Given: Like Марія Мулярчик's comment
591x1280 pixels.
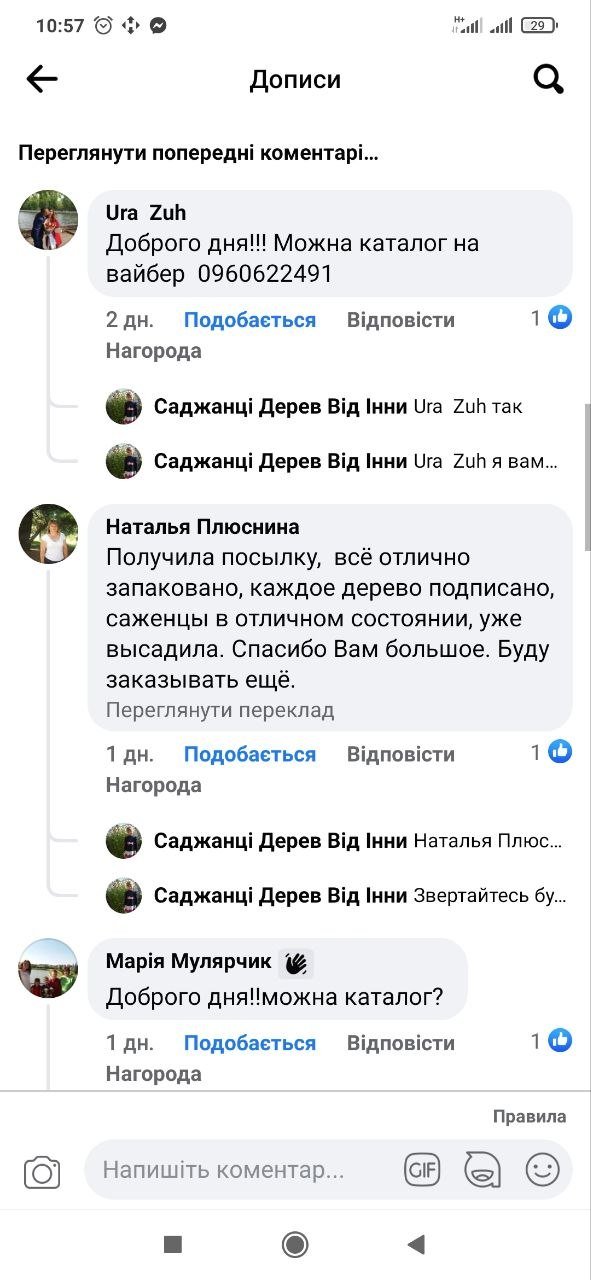Looking at the screenshot, I should coord(249,1043).
